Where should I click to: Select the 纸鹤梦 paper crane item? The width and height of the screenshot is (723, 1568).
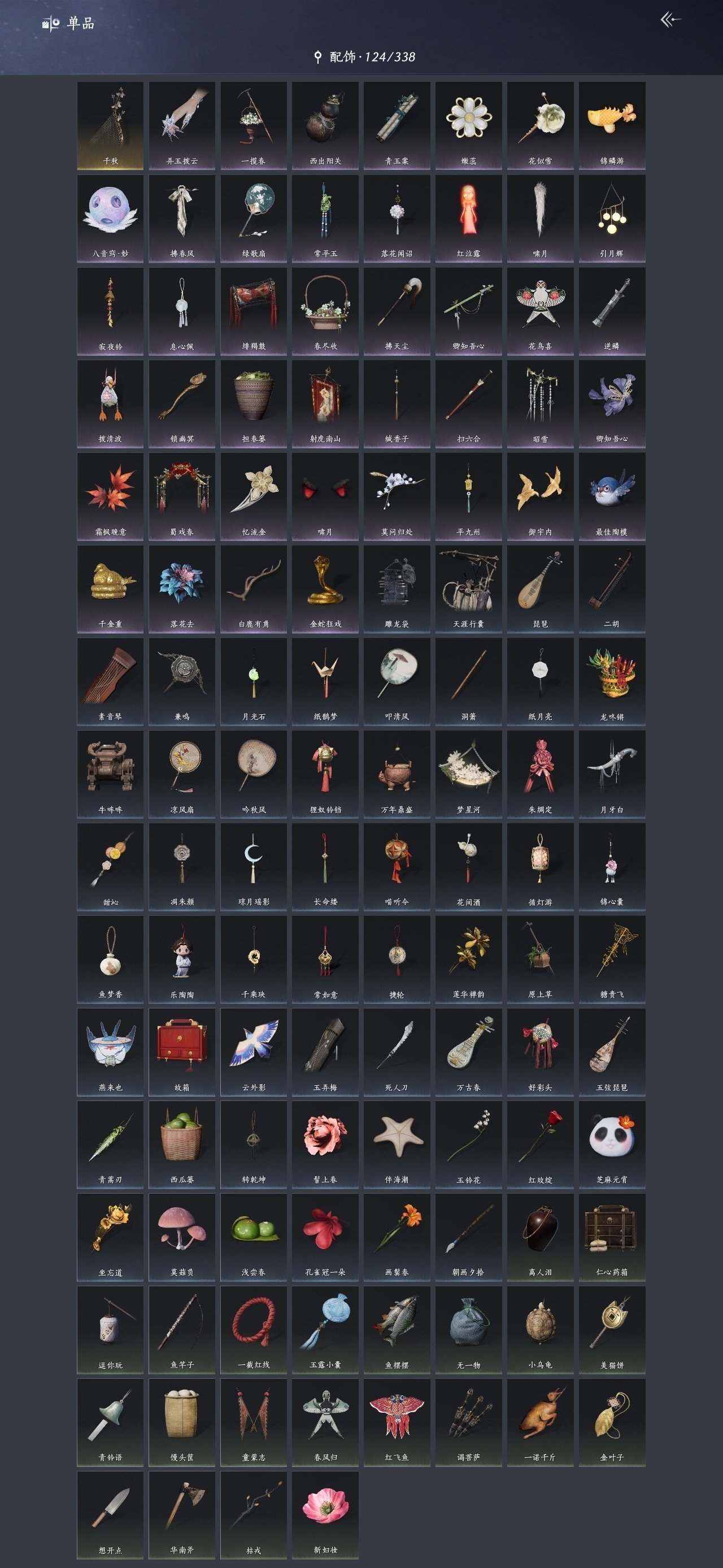(x=325, y=681)
